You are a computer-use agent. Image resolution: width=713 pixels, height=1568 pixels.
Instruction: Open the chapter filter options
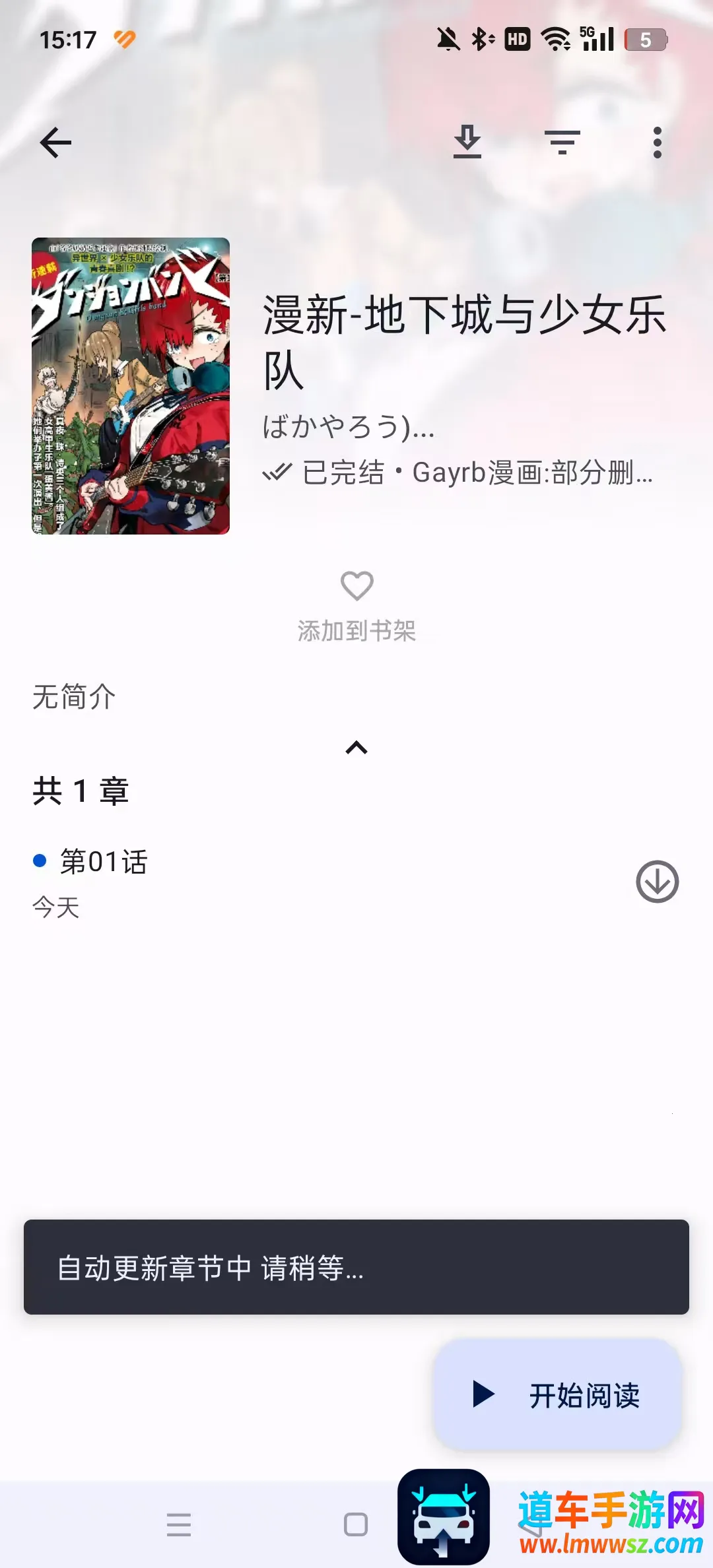coord(562,143)
